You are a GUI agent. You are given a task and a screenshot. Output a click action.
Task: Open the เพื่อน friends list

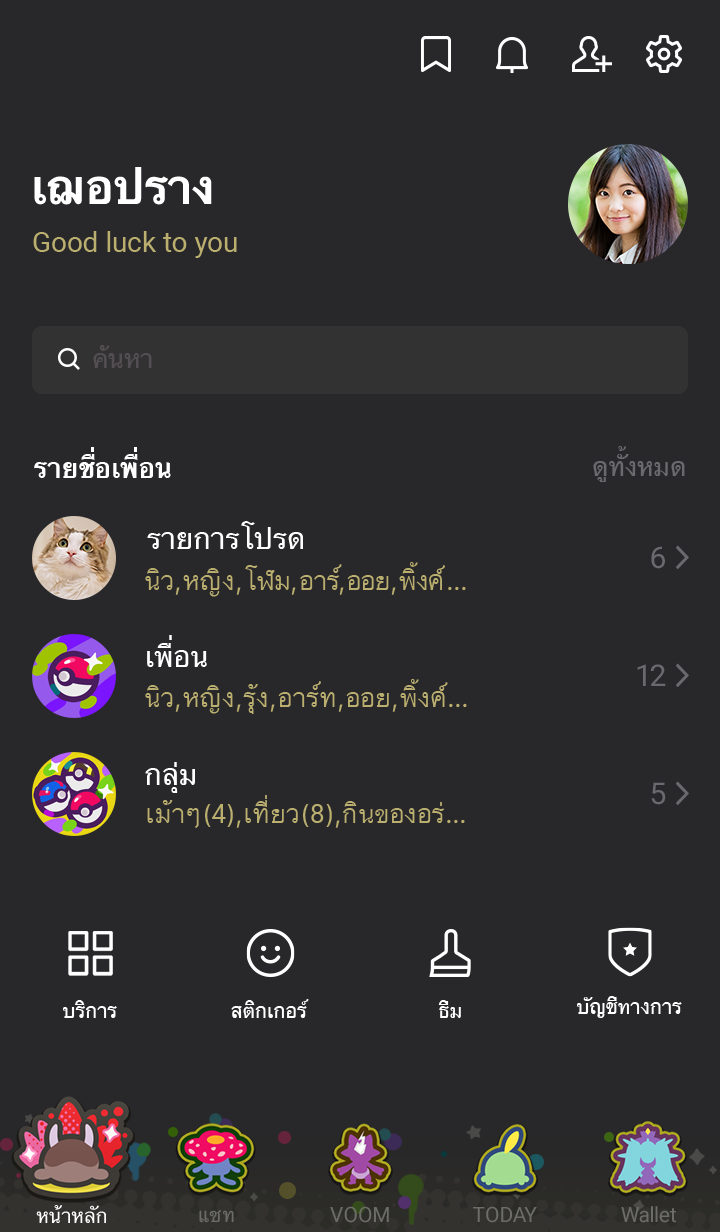pos(360,676)
